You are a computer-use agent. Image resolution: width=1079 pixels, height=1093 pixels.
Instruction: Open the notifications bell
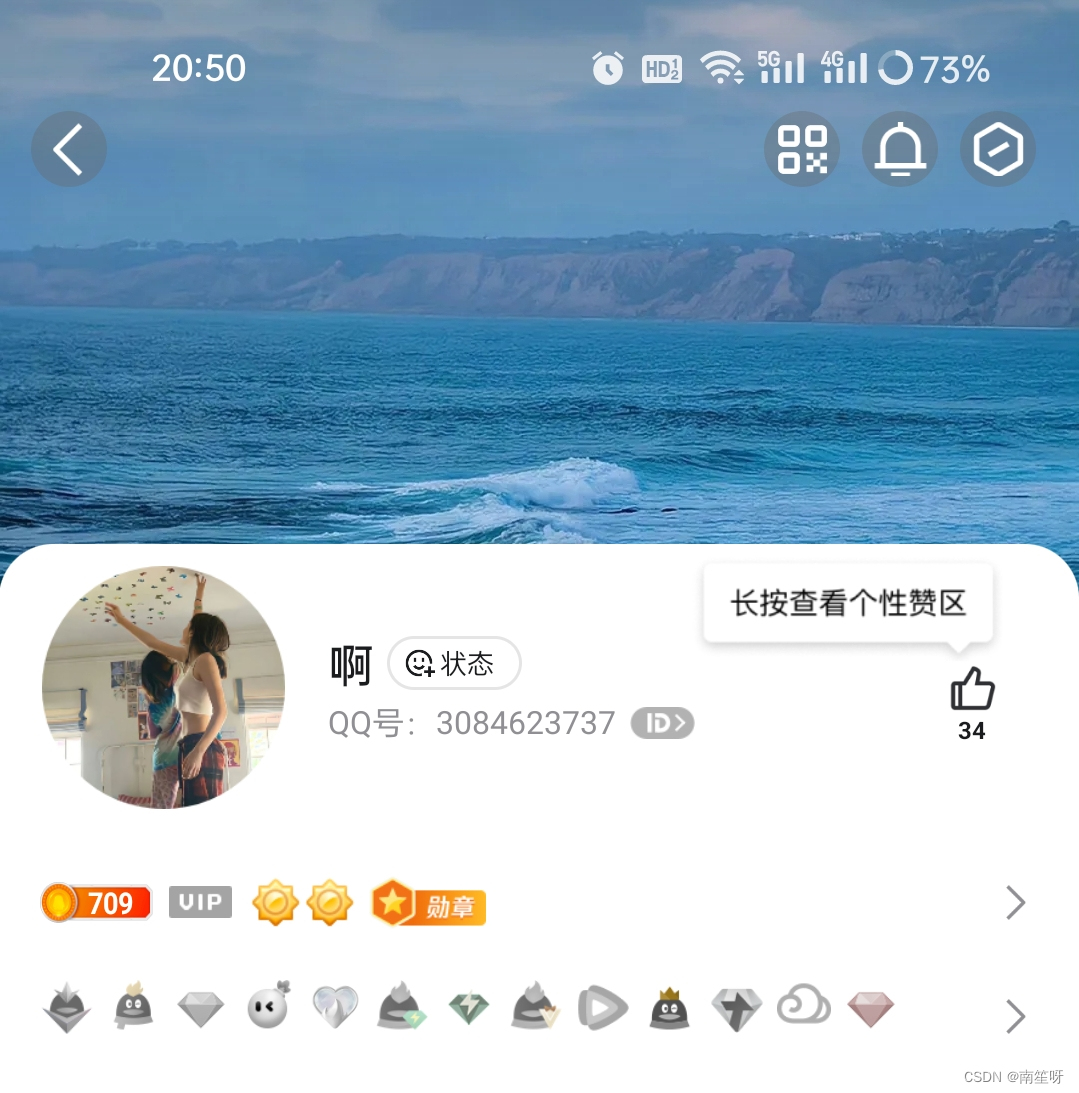pos(900,150)
